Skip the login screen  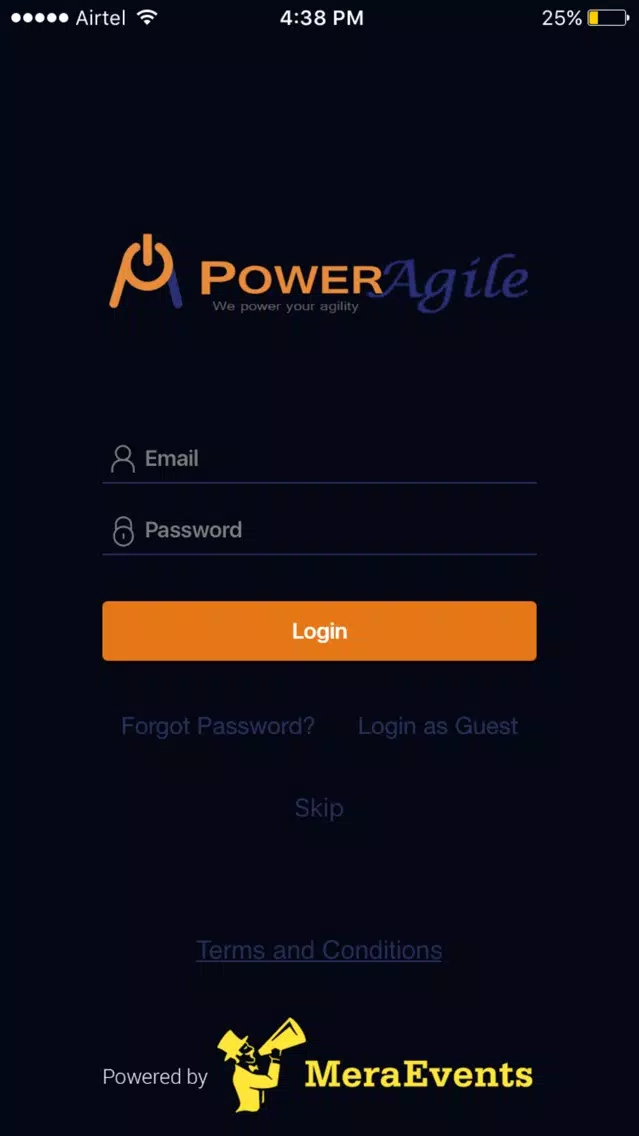click(319, 808)
